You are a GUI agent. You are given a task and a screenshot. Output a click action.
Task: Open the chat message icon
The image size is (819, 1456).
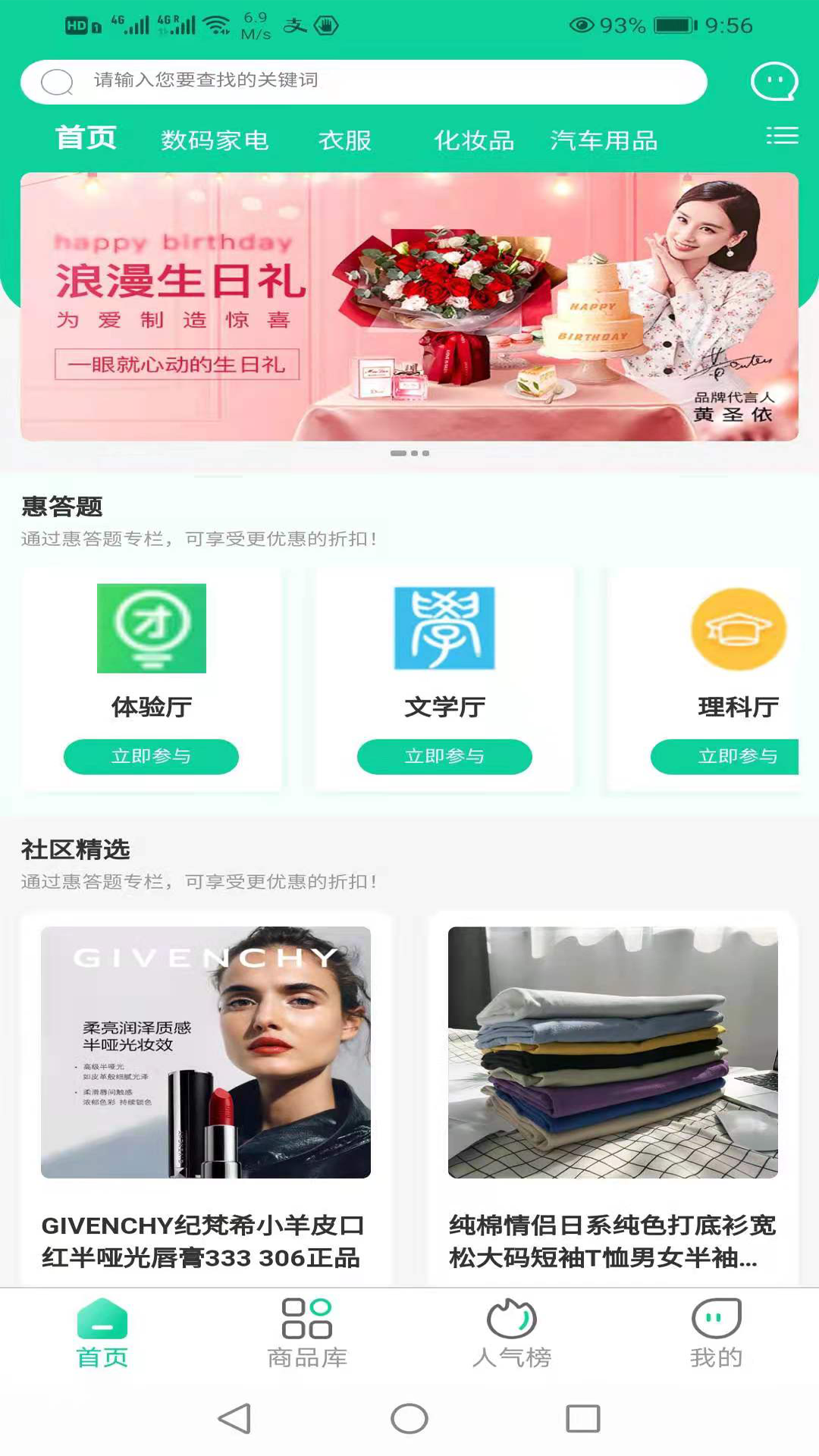tap(773, 81)
